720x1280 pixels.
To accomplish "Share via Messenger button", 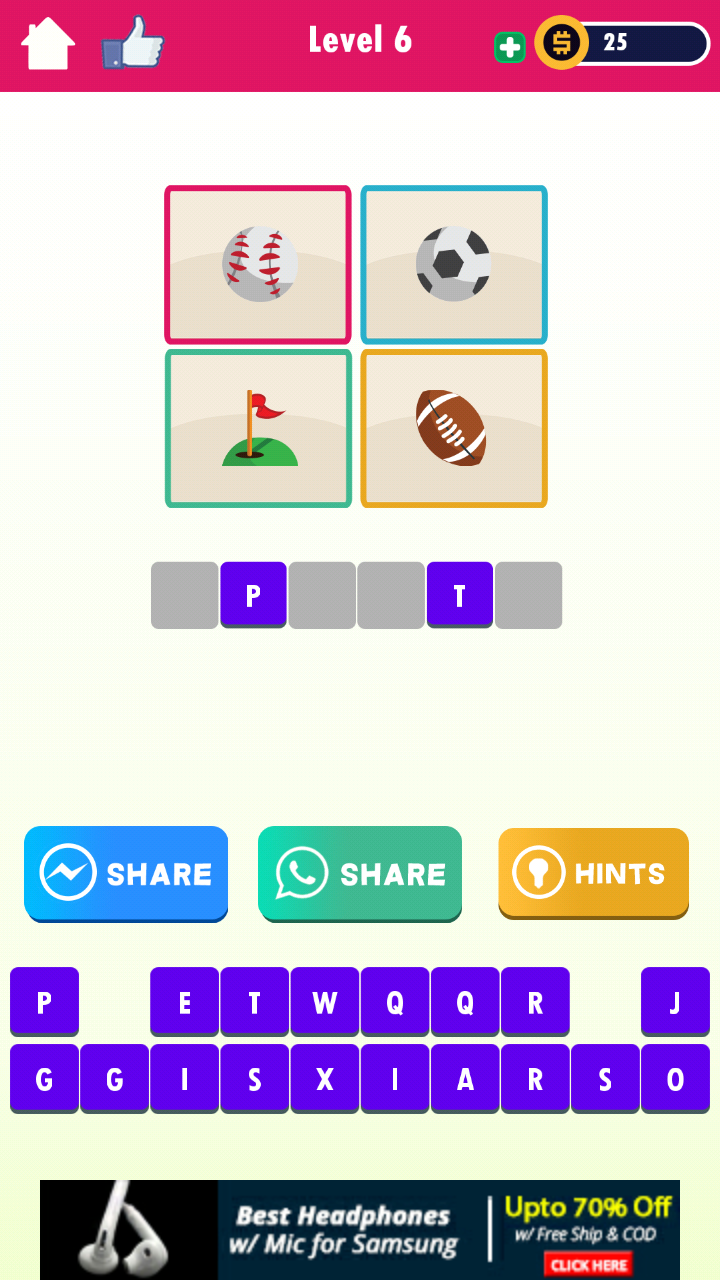I will coord(126,873).
